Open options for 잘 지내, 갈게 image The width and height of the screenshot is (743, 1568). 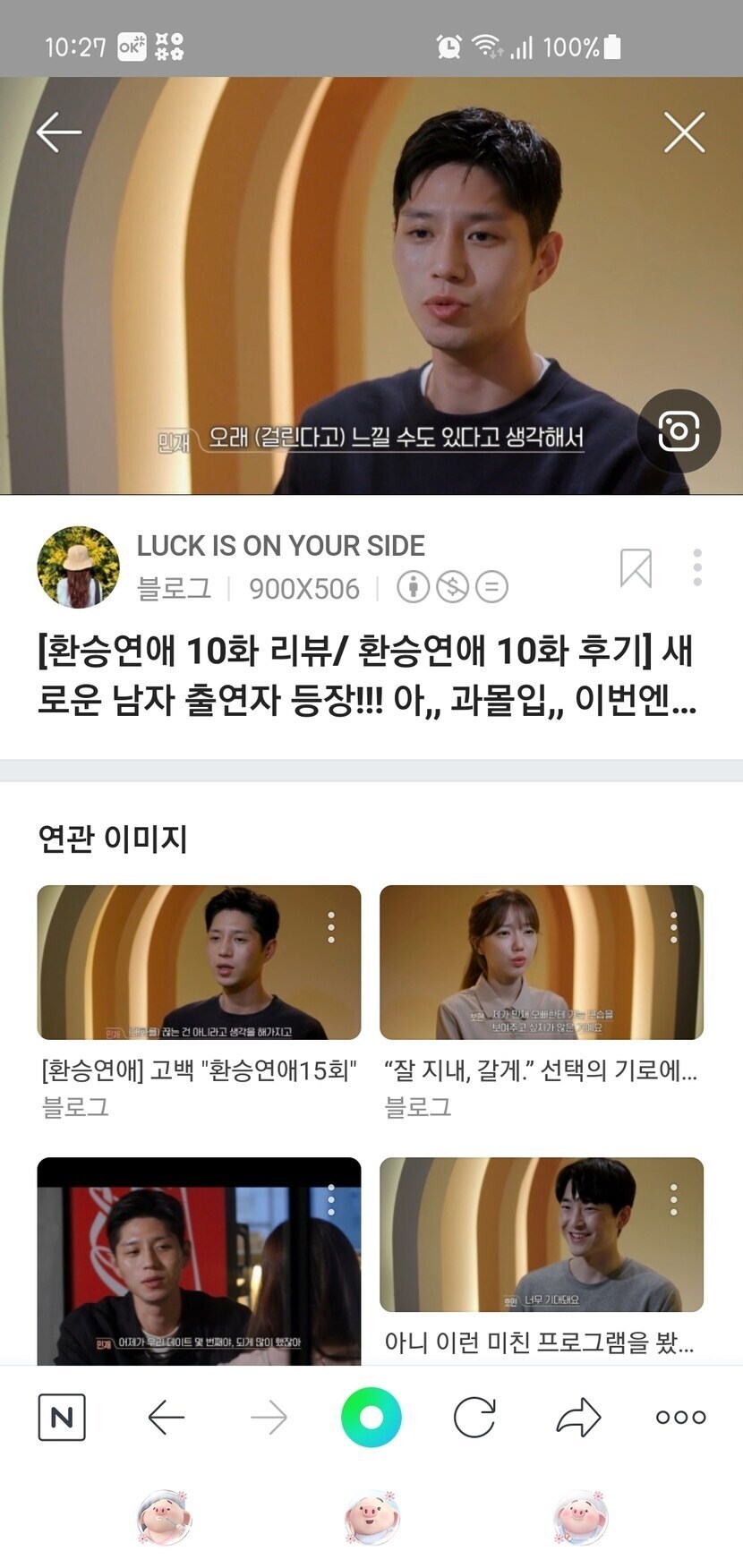673,928
